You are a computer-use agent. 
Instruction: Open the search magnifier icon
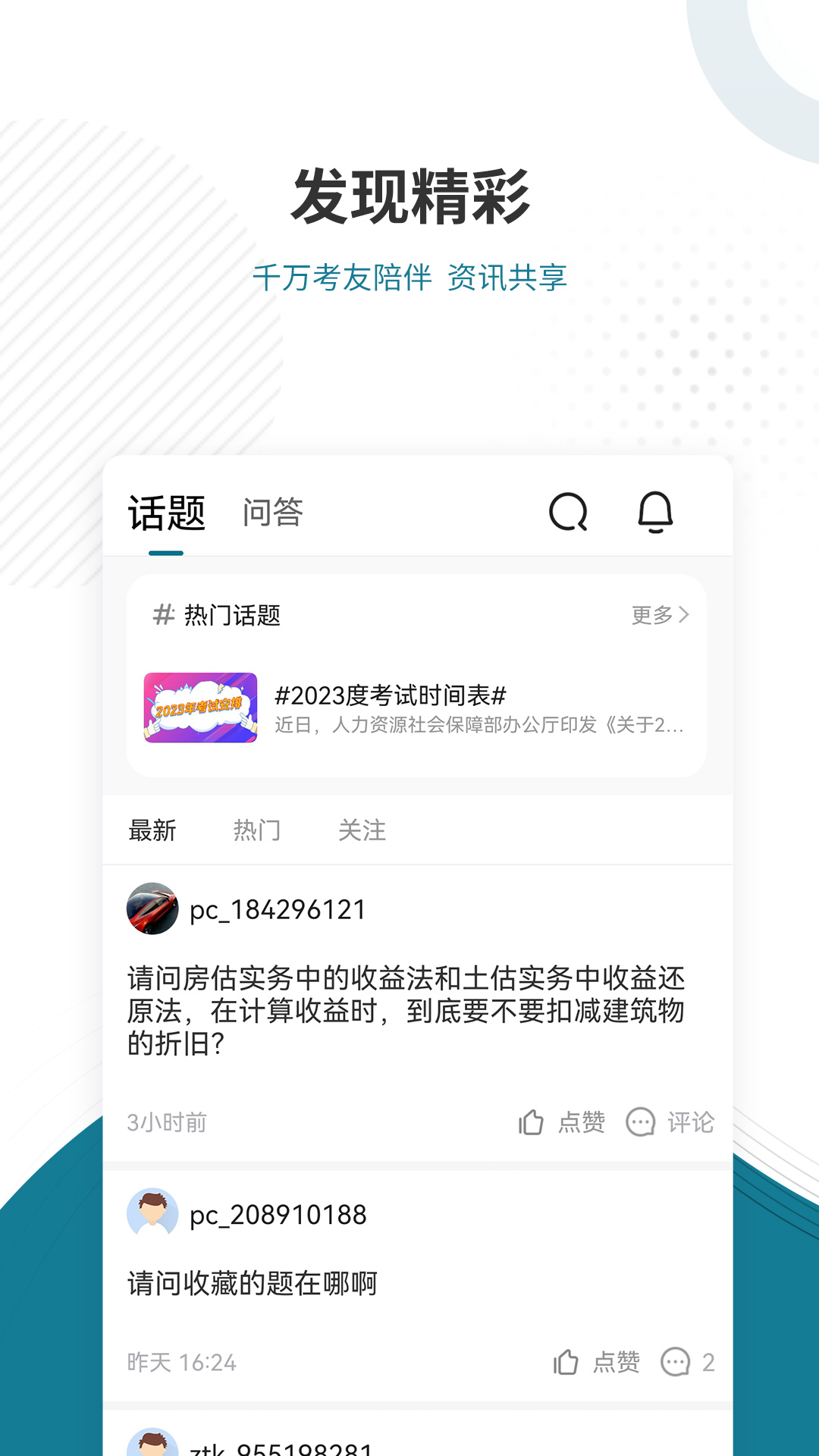570,514
